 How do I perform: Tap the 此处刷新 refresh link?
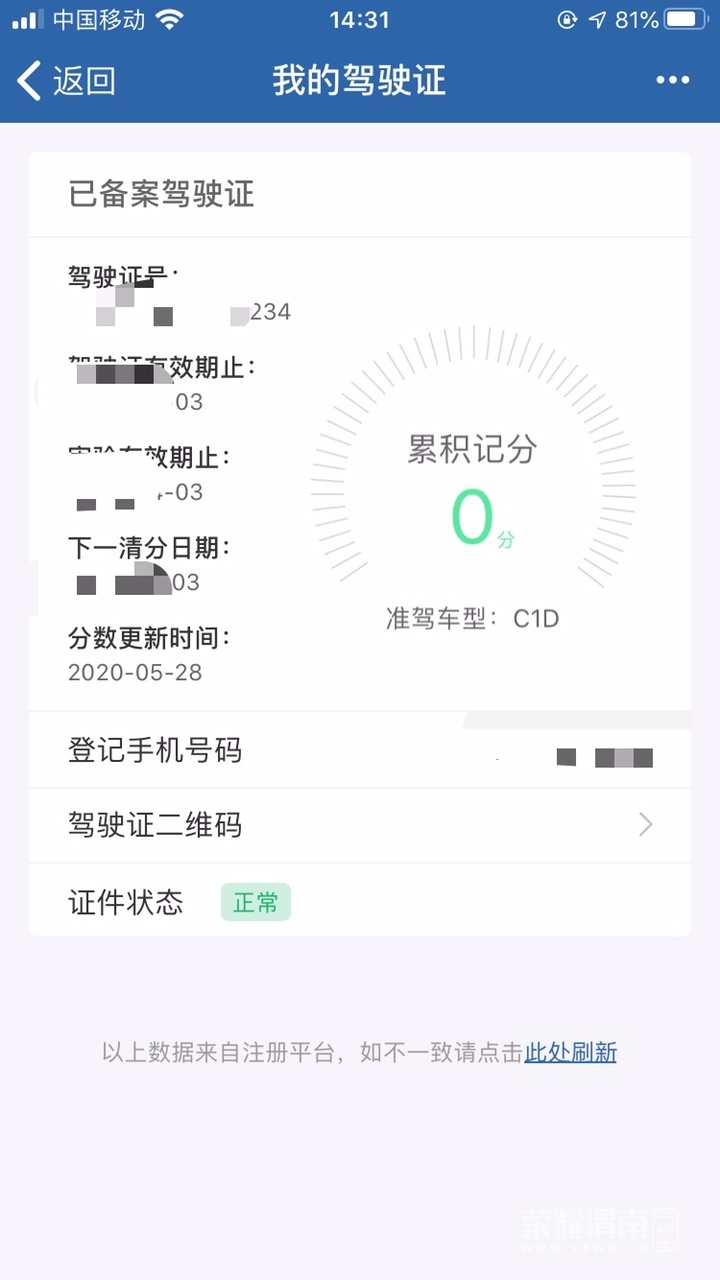coord(570,1052)
